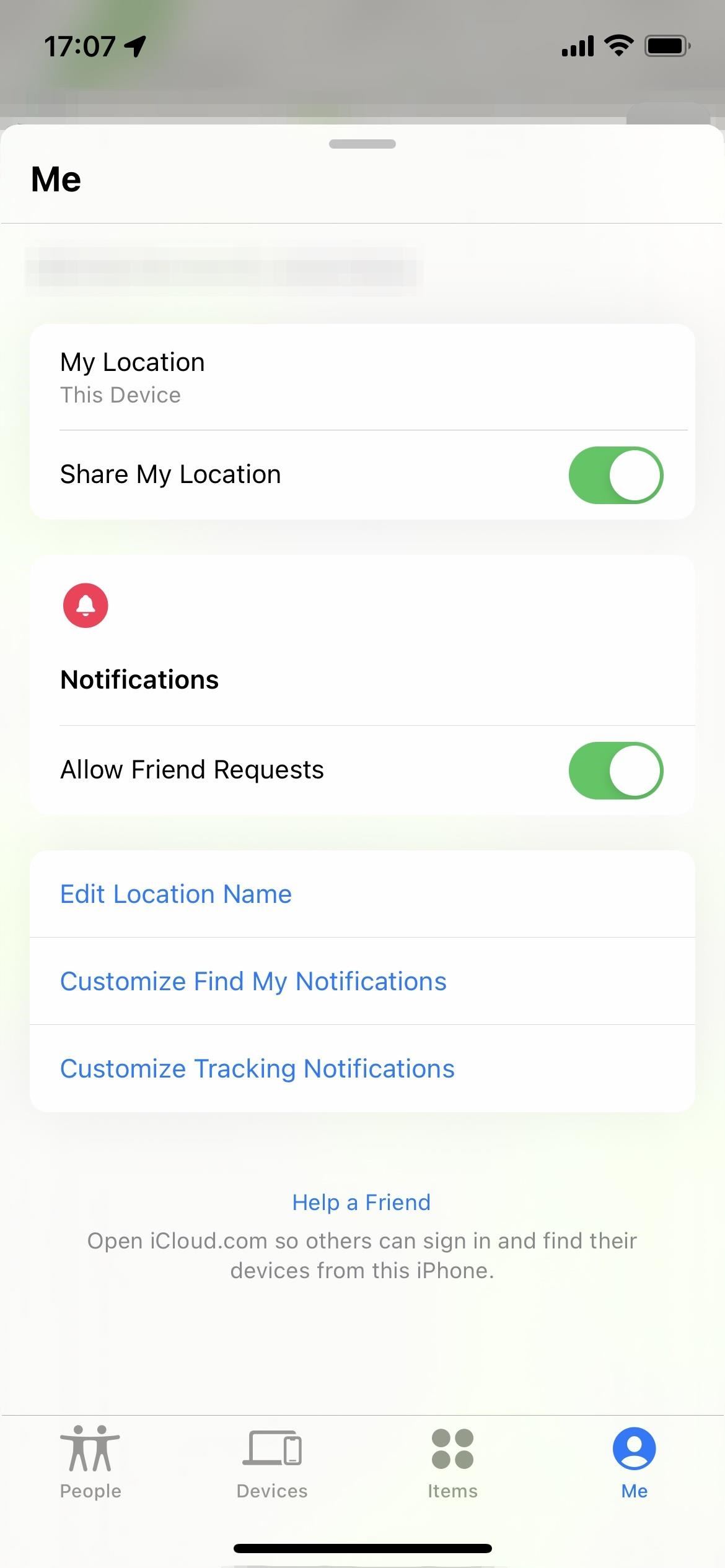The height and width of the screenshot is (1568, 725).
Task: Select the Me tab
Action: (x=635, y=1463)
